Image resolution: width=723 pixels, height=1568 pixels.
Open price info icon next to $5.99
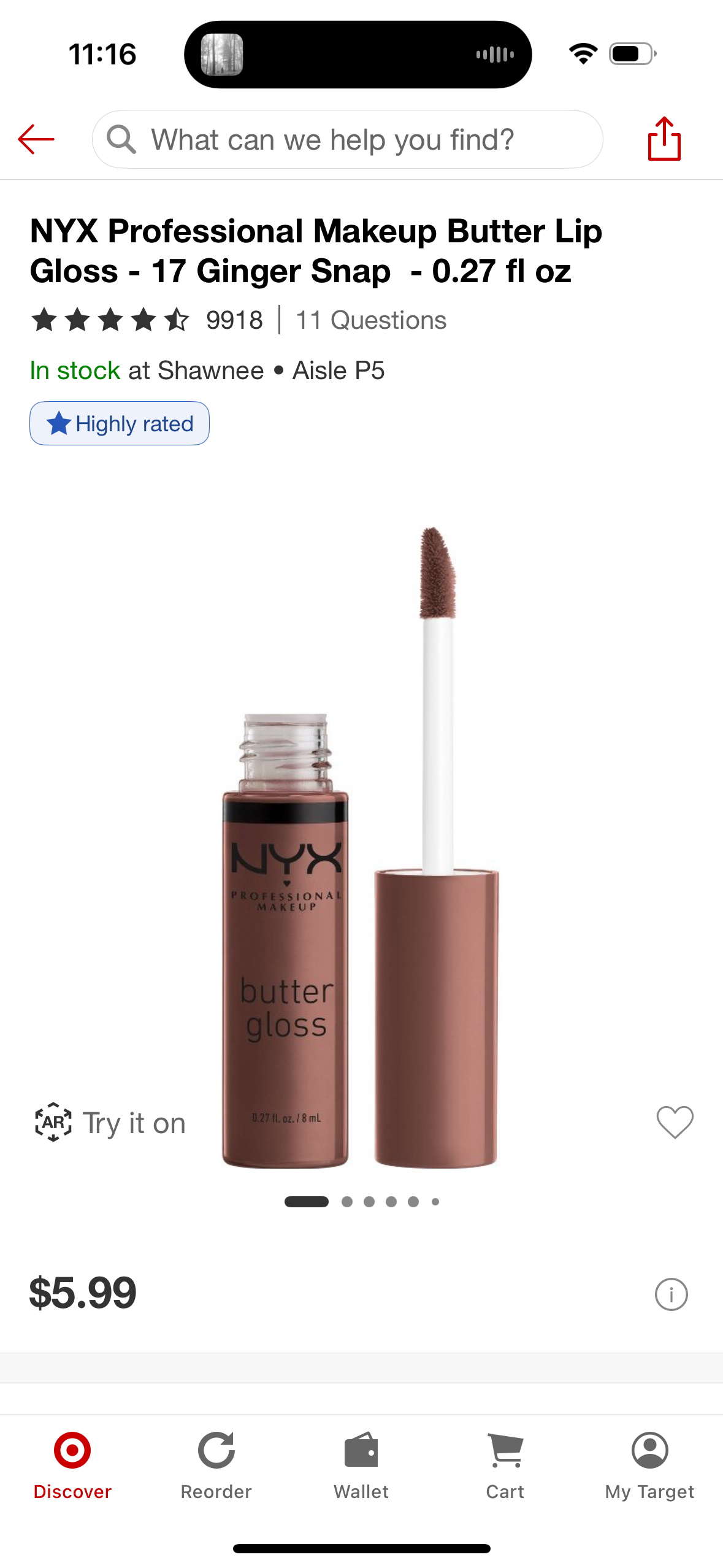pyautogui.click(x=671, y=1294)
